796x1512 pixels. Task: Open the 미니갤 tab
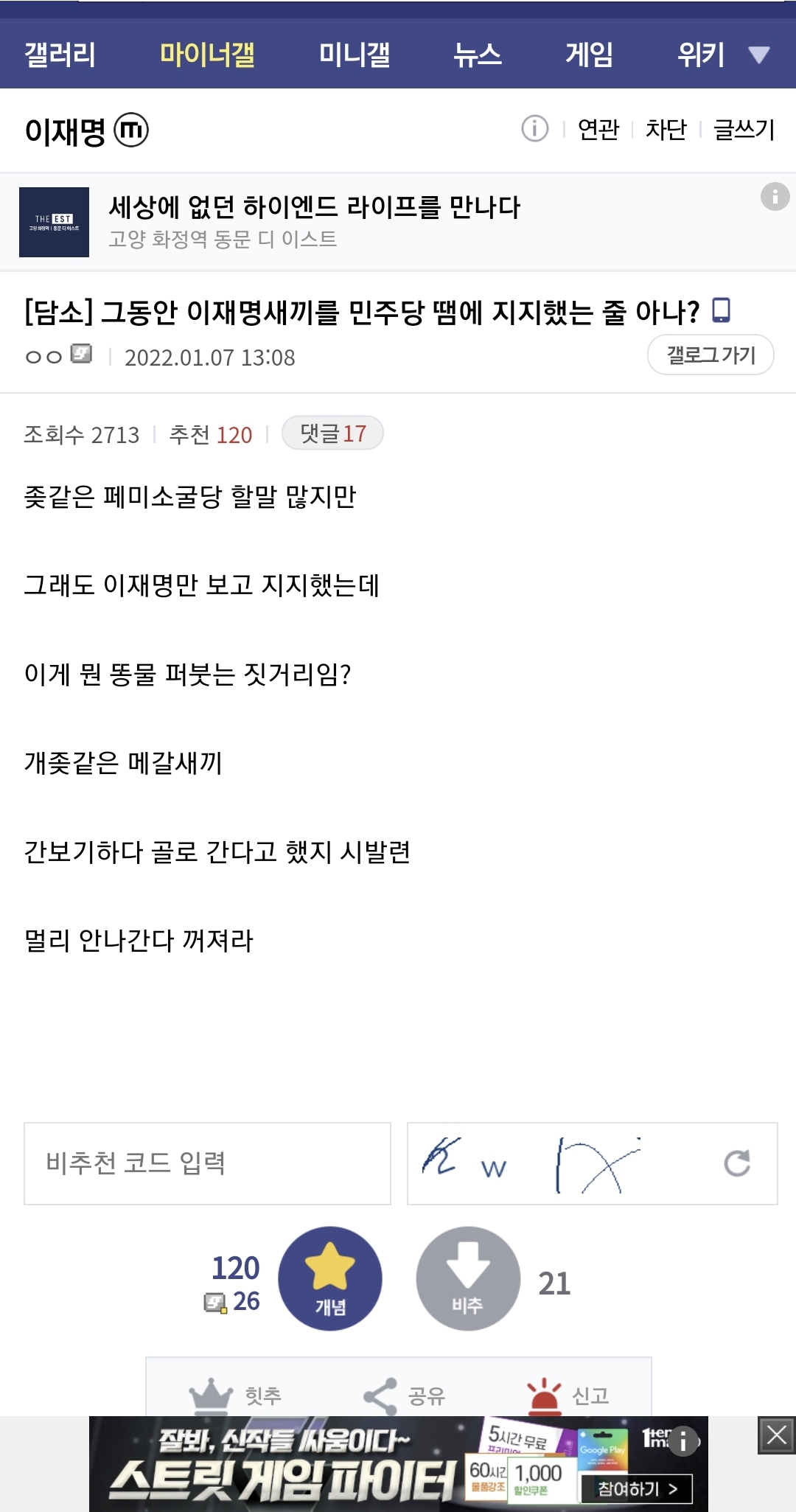[x=355, y=55]
